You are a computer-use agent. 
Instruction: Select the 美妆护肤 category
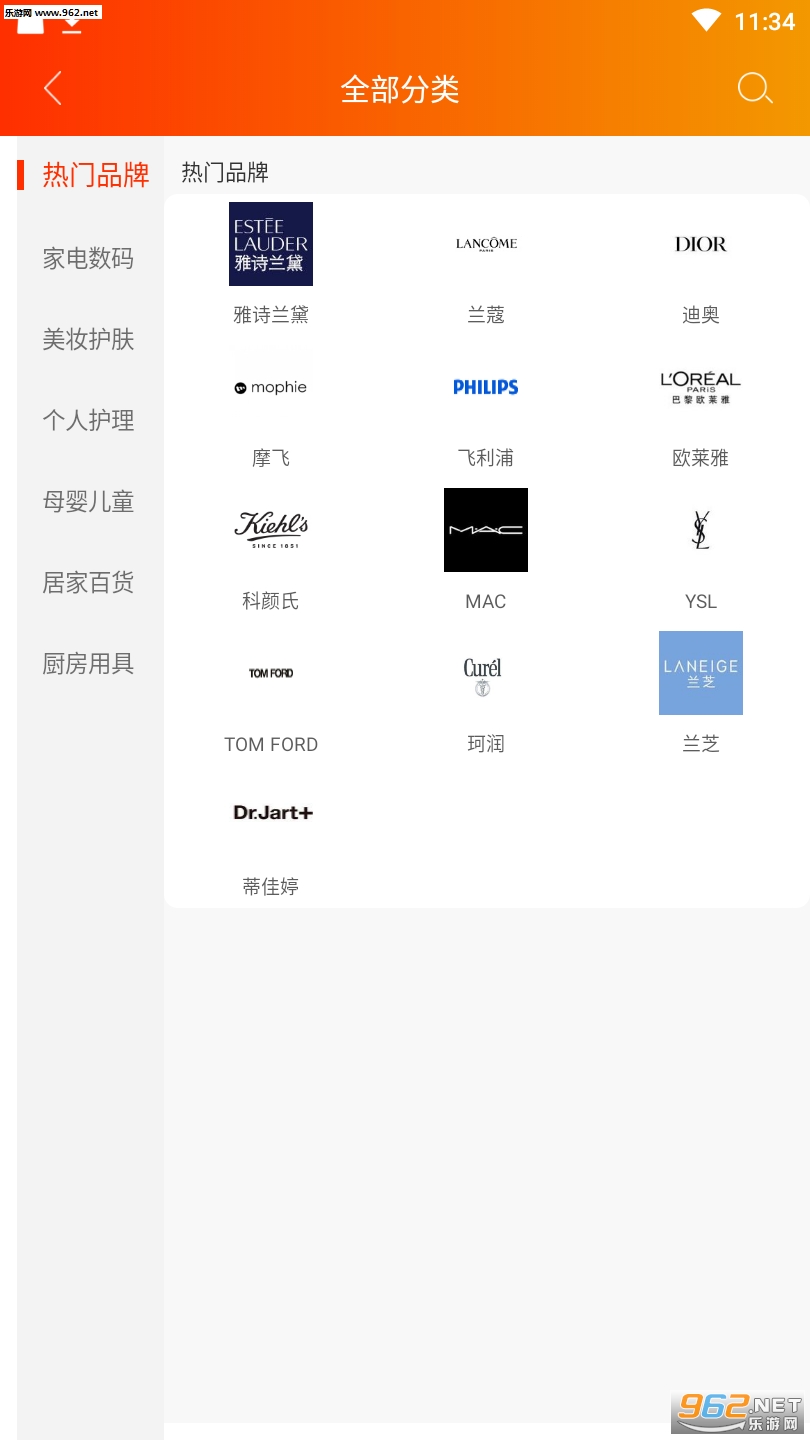pos(88,339)
